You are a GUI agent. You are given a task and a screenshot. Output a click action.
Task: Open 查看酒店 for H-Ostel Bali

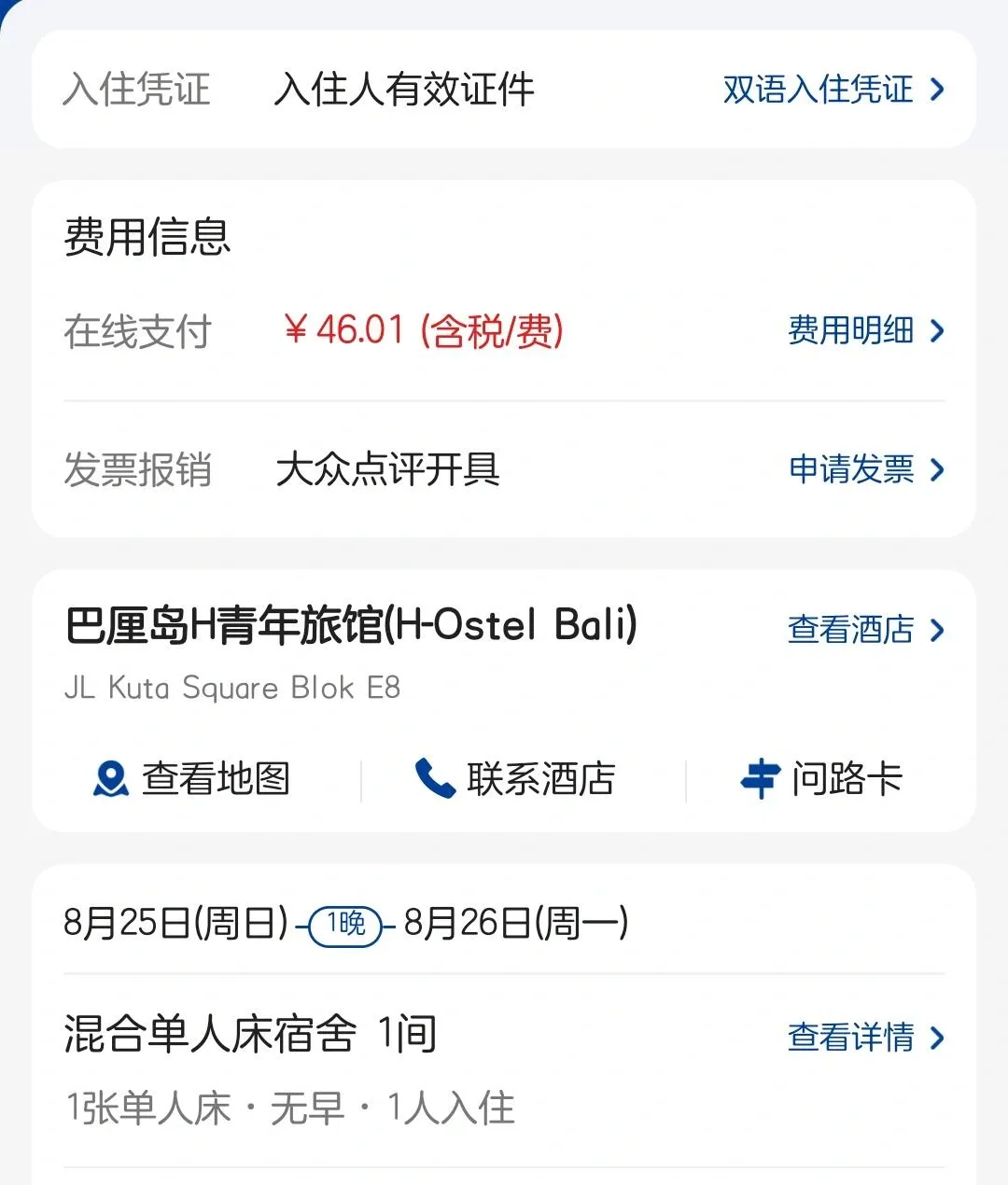coord(865,630)
